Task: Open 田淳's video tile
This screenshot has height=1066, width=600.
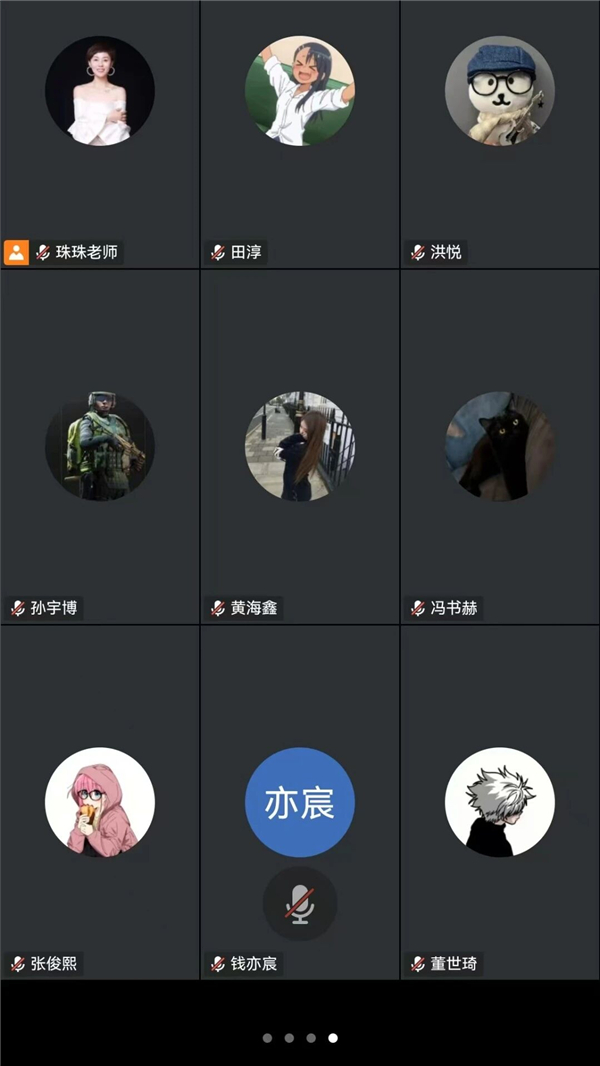Action: coord(300,134)
